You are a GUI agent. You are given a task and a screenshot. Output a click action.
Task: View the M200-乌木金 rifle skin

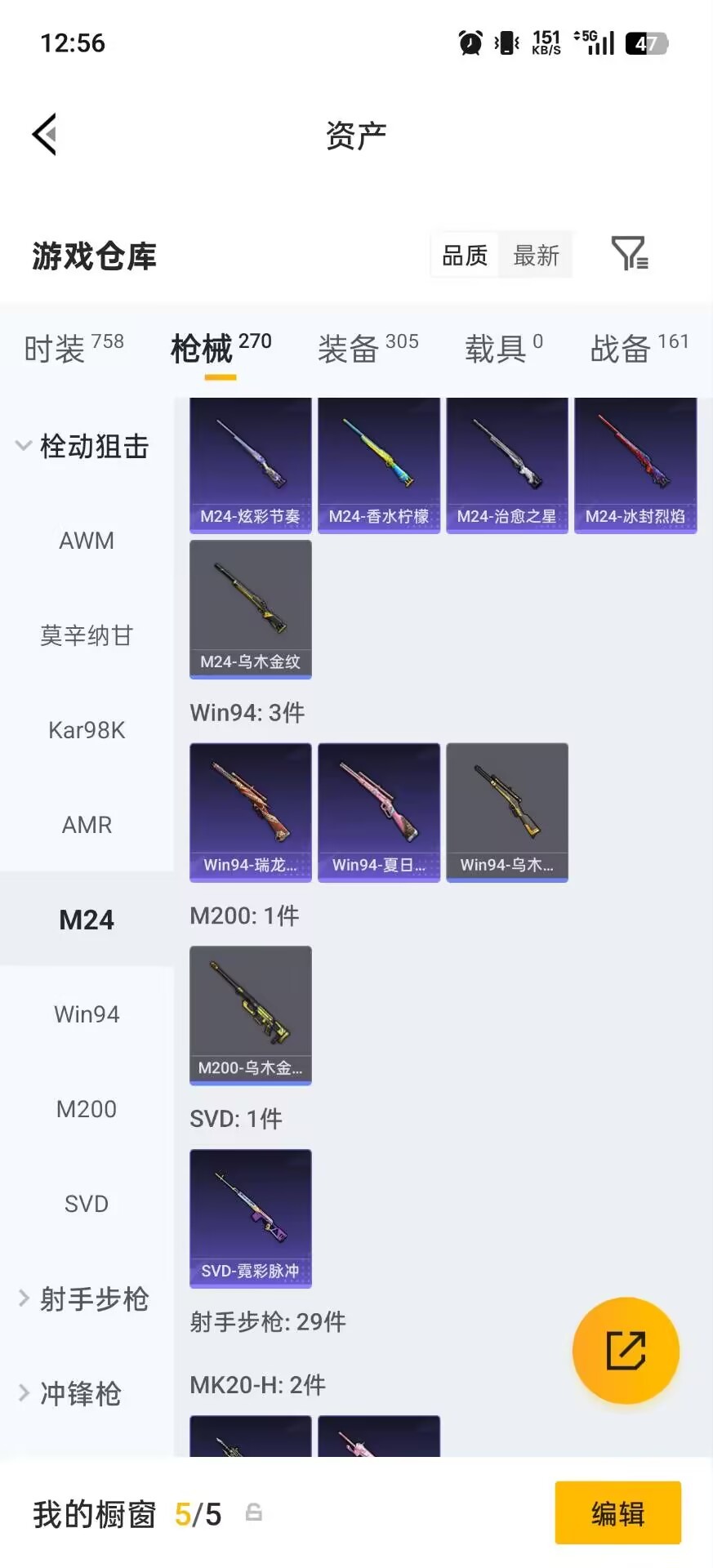pyautogui.click(x=249, y=1015)
